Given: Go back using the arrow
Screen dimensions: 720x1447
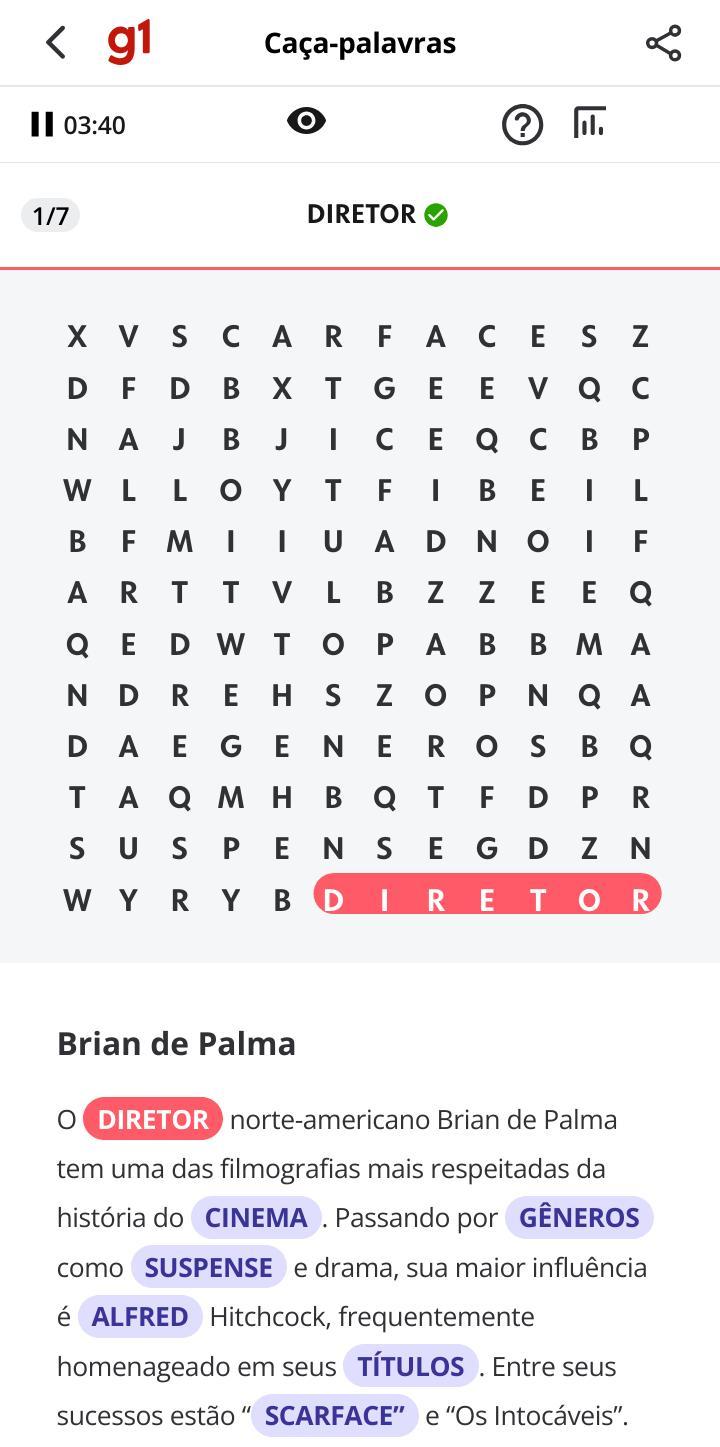Looking at the screenshot, I should tap(56, 43).
